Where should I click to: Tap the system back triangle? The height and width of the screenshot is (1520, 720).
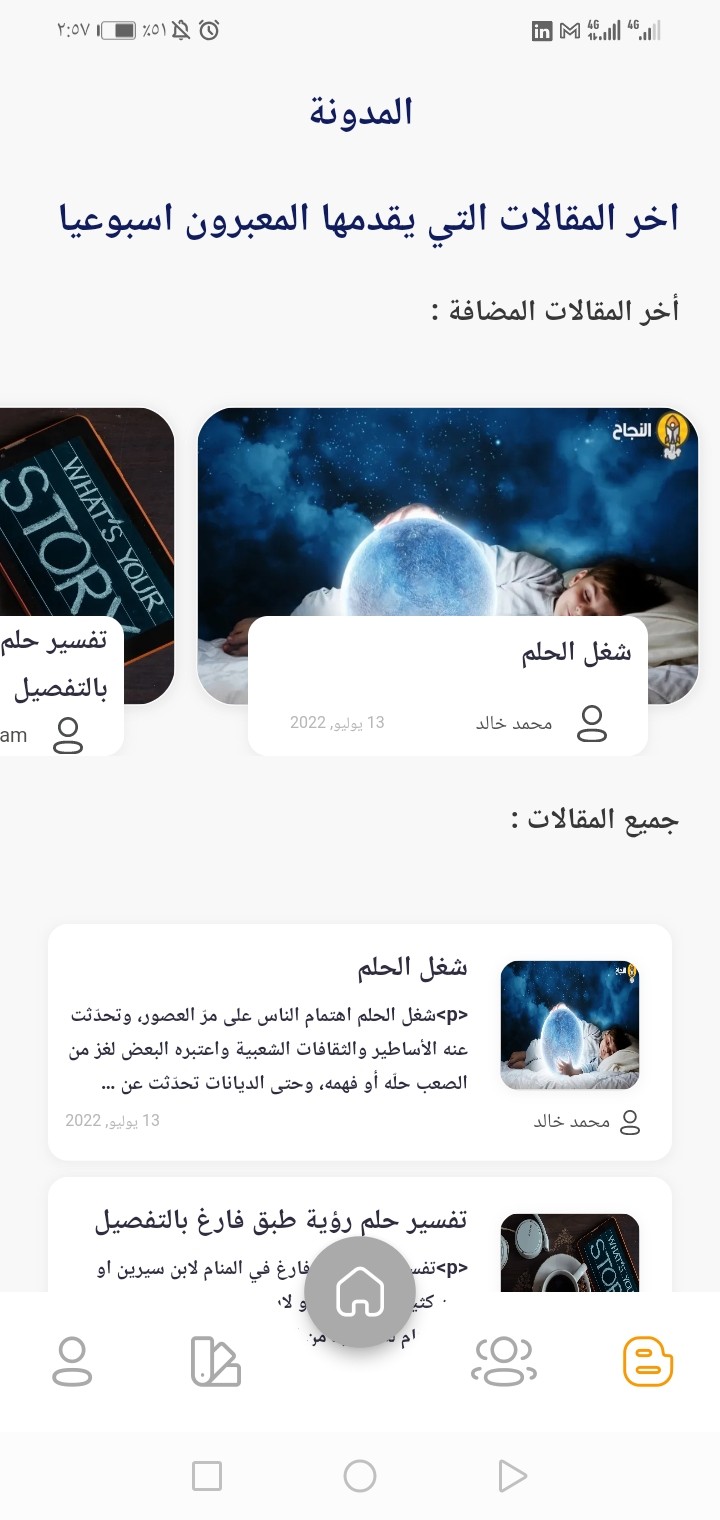(x=512, y=1475)
